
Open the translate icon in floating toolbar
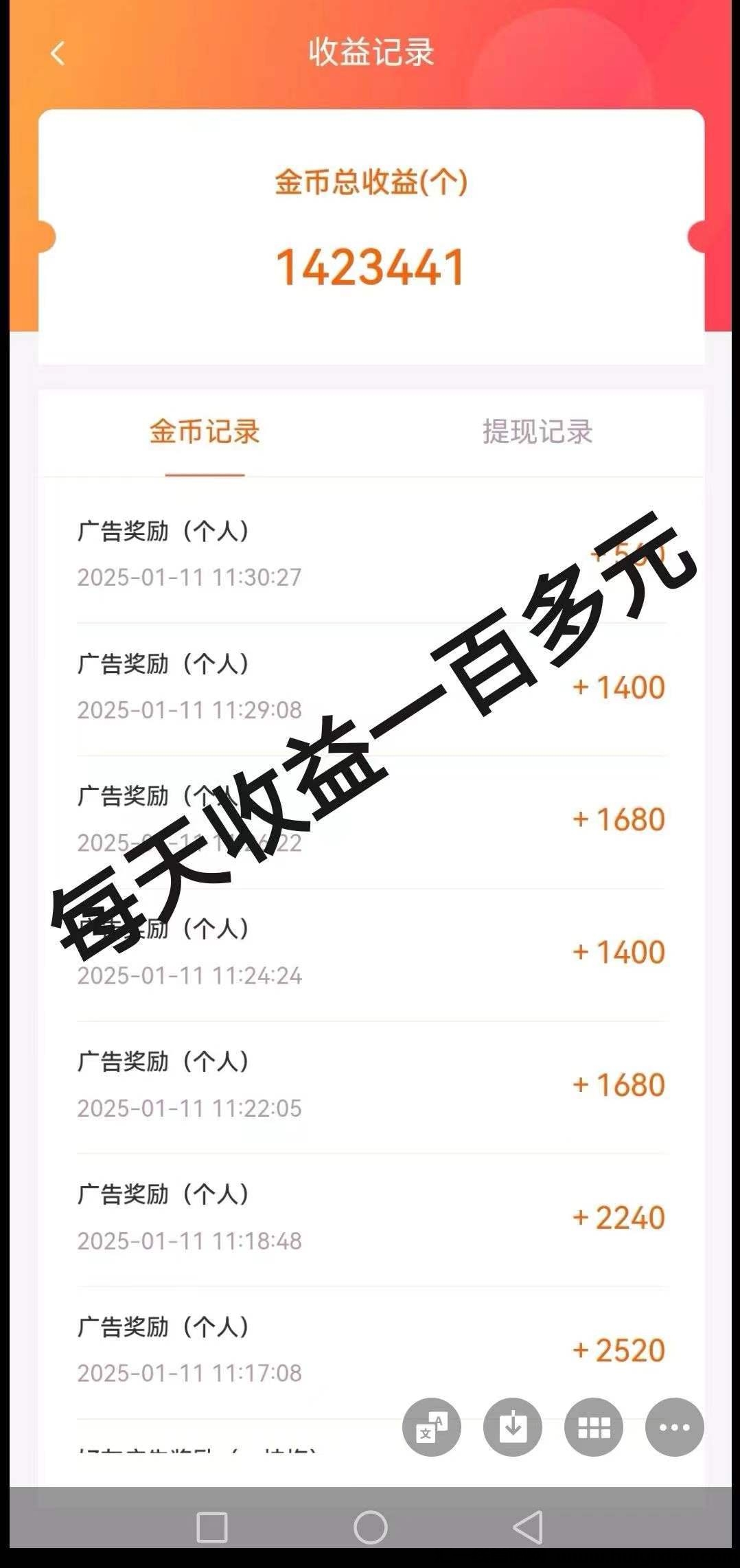(x=432, y=1427)
